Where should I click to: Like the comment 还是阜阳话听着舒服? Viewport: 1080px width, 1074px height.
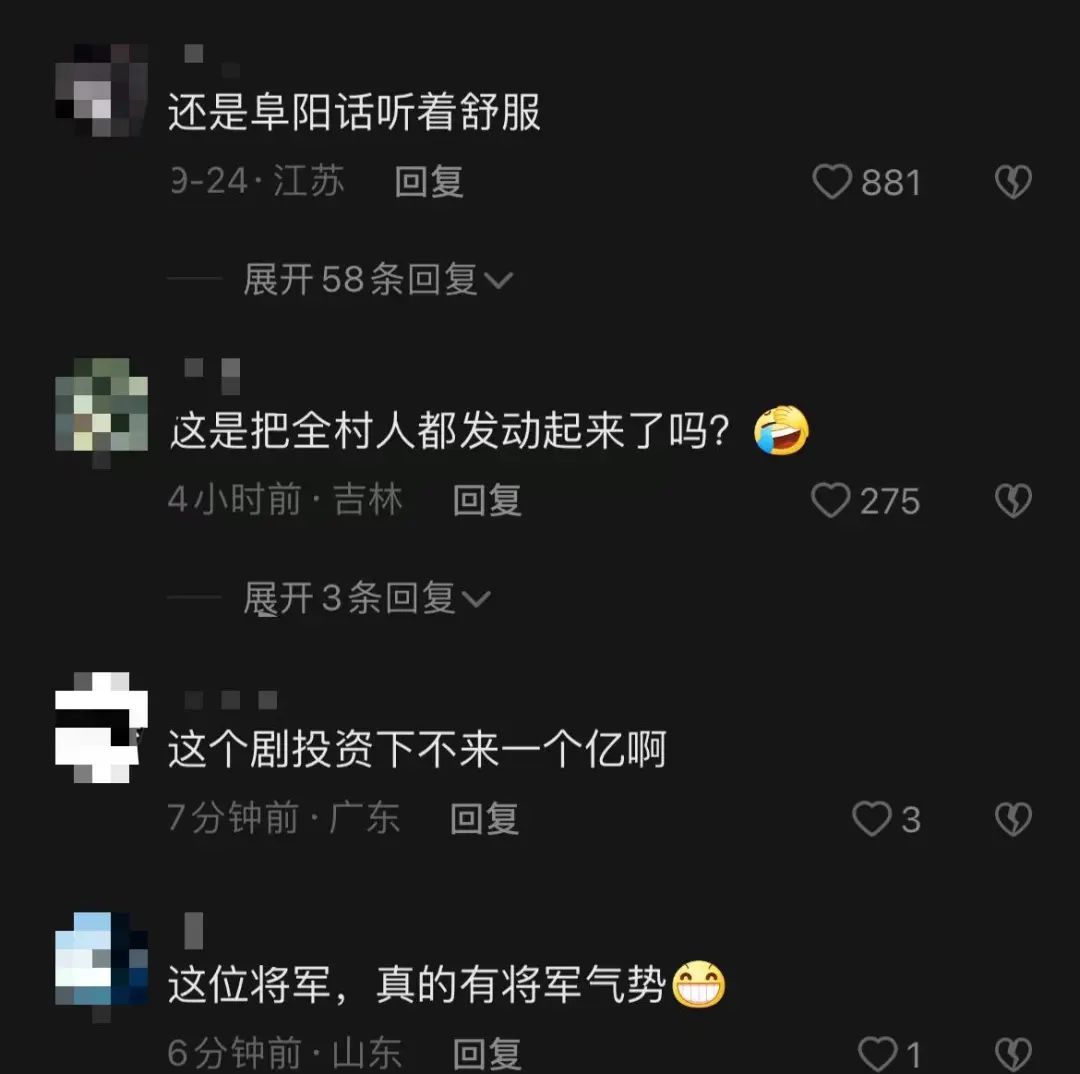coord(832,182)
